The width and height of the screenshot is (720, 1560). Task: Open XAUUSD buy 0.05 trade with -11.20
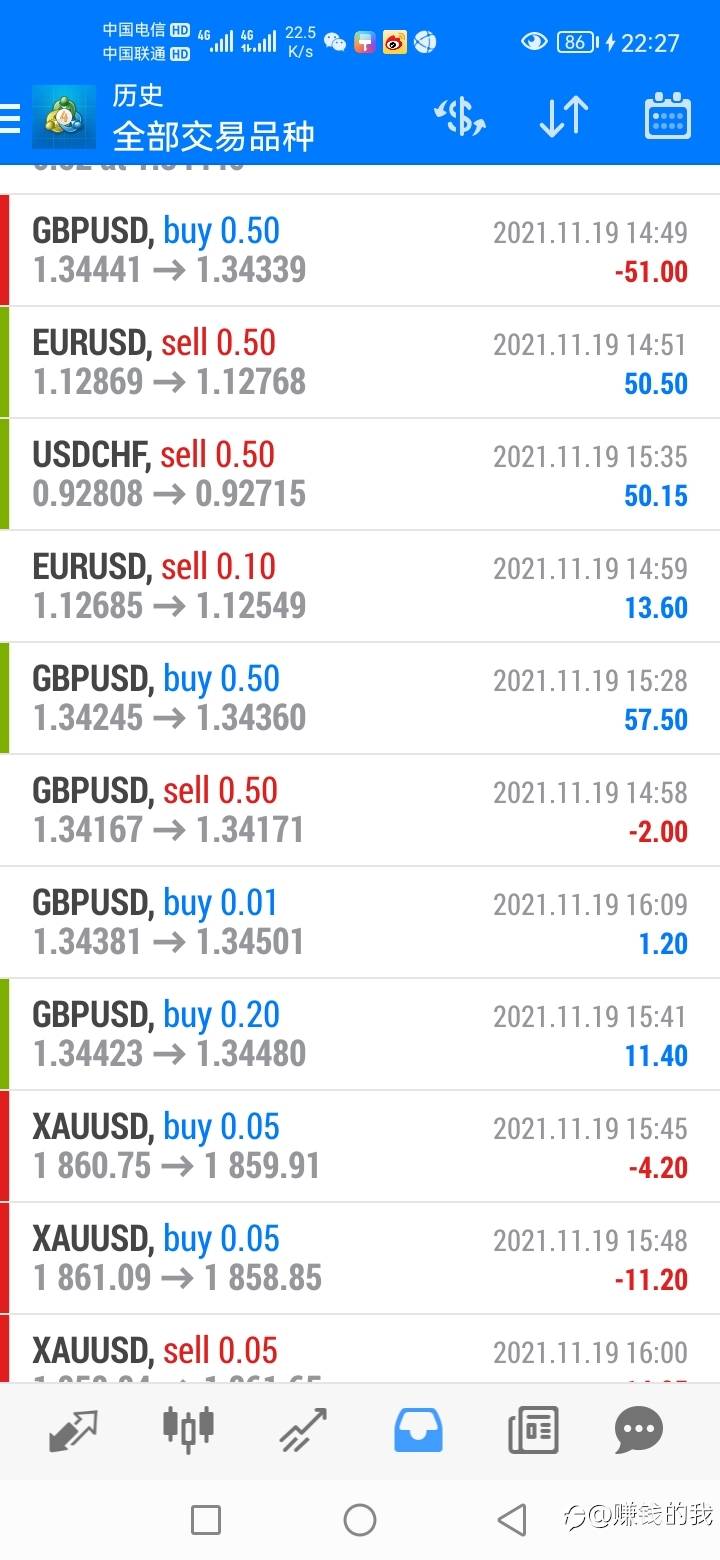pos(360,1258)
